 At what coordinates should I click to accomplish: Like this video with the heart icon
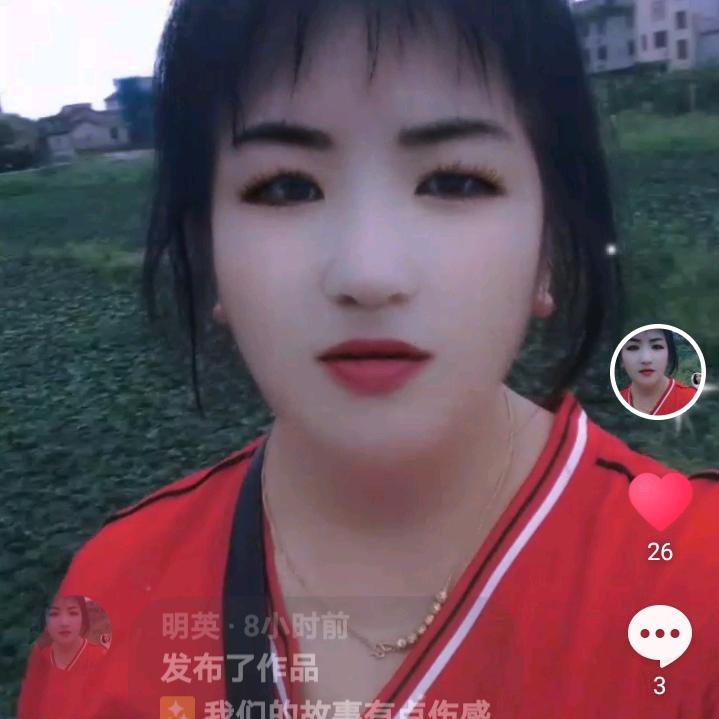pyautogui.click(x=660, y=500)
